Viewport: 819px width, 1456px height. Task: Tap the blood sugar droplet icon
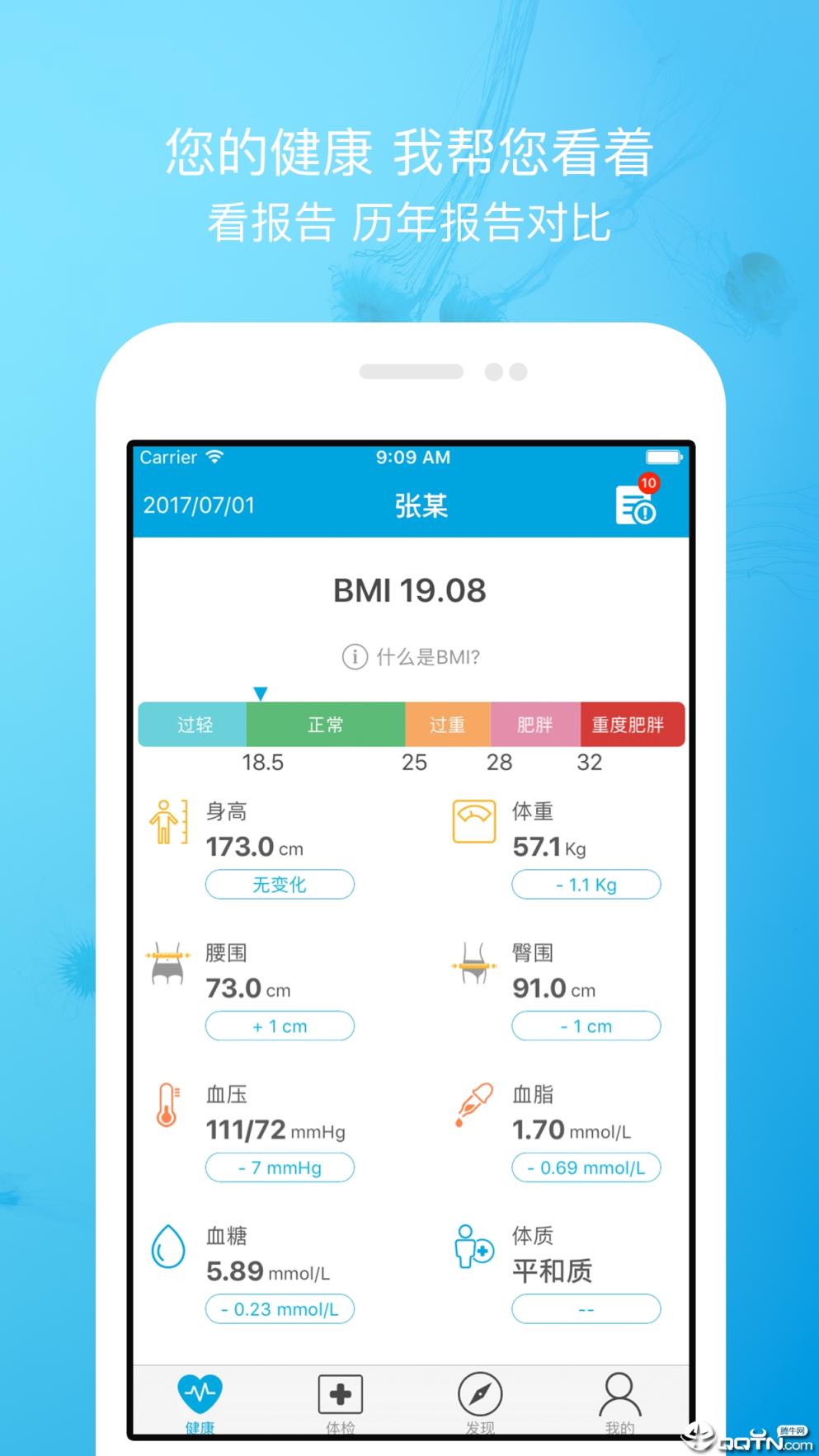click(x=169, y=1247)
